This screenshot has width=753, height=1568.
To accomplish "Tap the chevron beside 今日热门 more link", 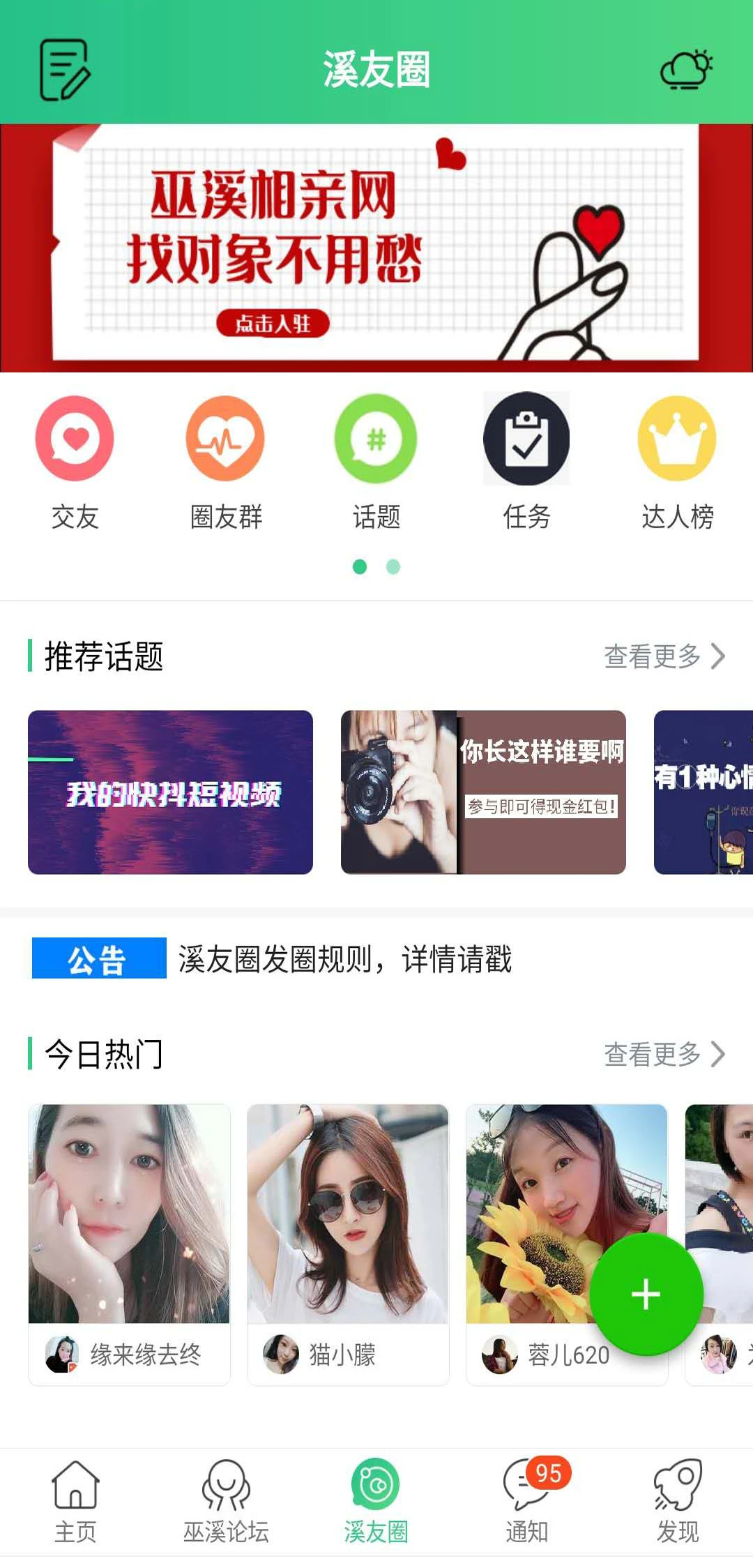I will [x=717, y=1055].
